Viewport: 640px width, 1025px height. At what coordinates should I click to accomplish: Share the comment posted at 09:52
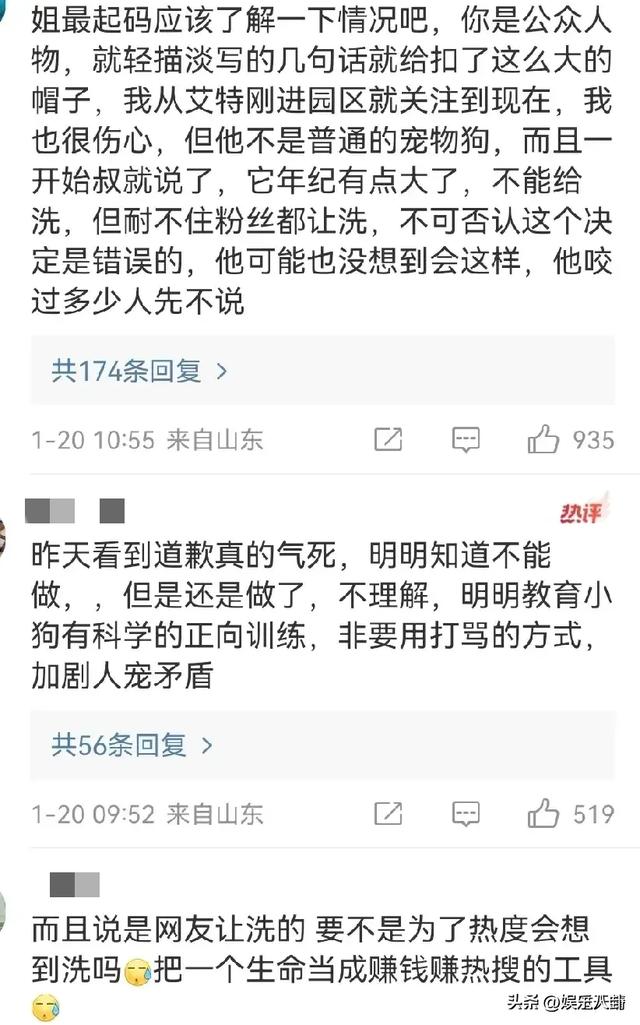388,813
